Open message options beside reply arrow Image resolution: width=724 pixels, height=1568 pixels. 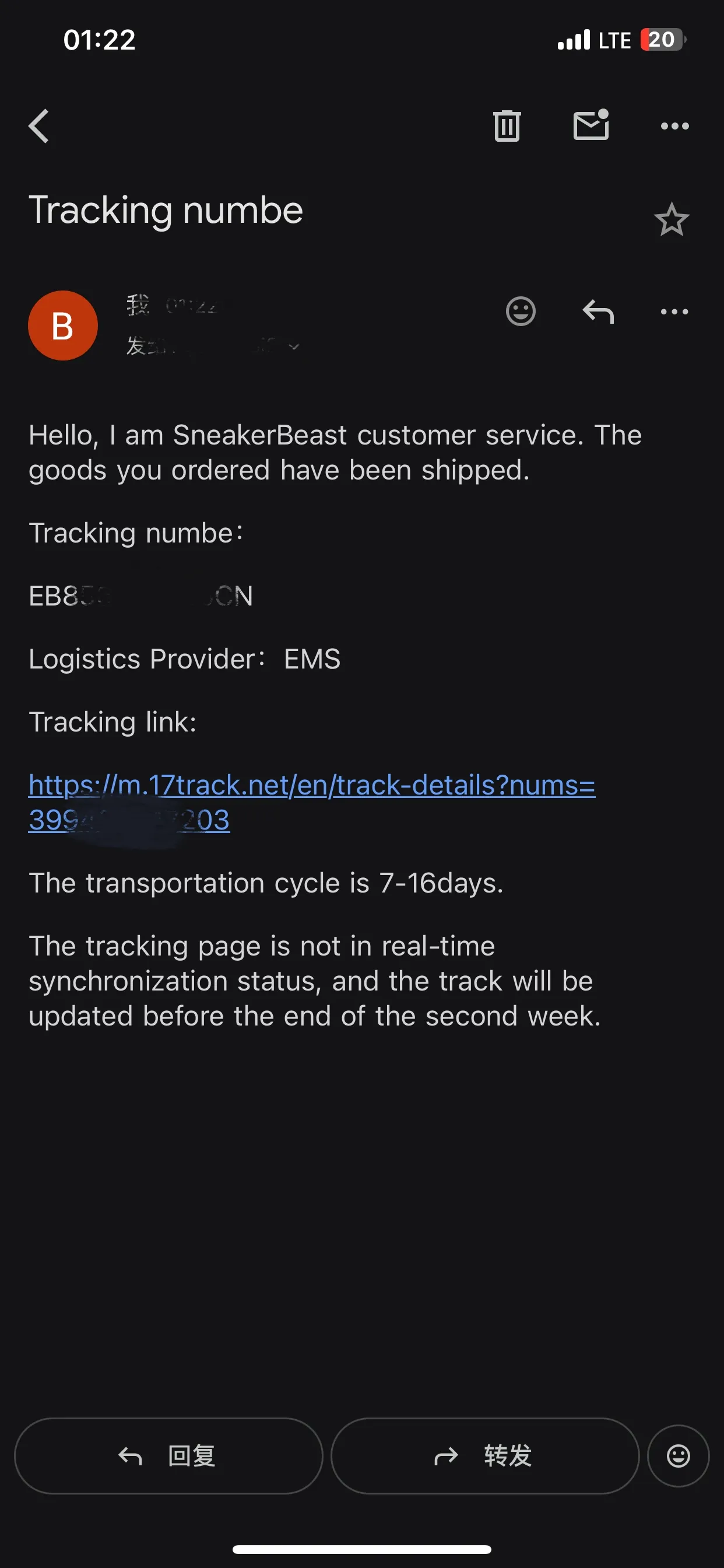(x=674, y=311)
